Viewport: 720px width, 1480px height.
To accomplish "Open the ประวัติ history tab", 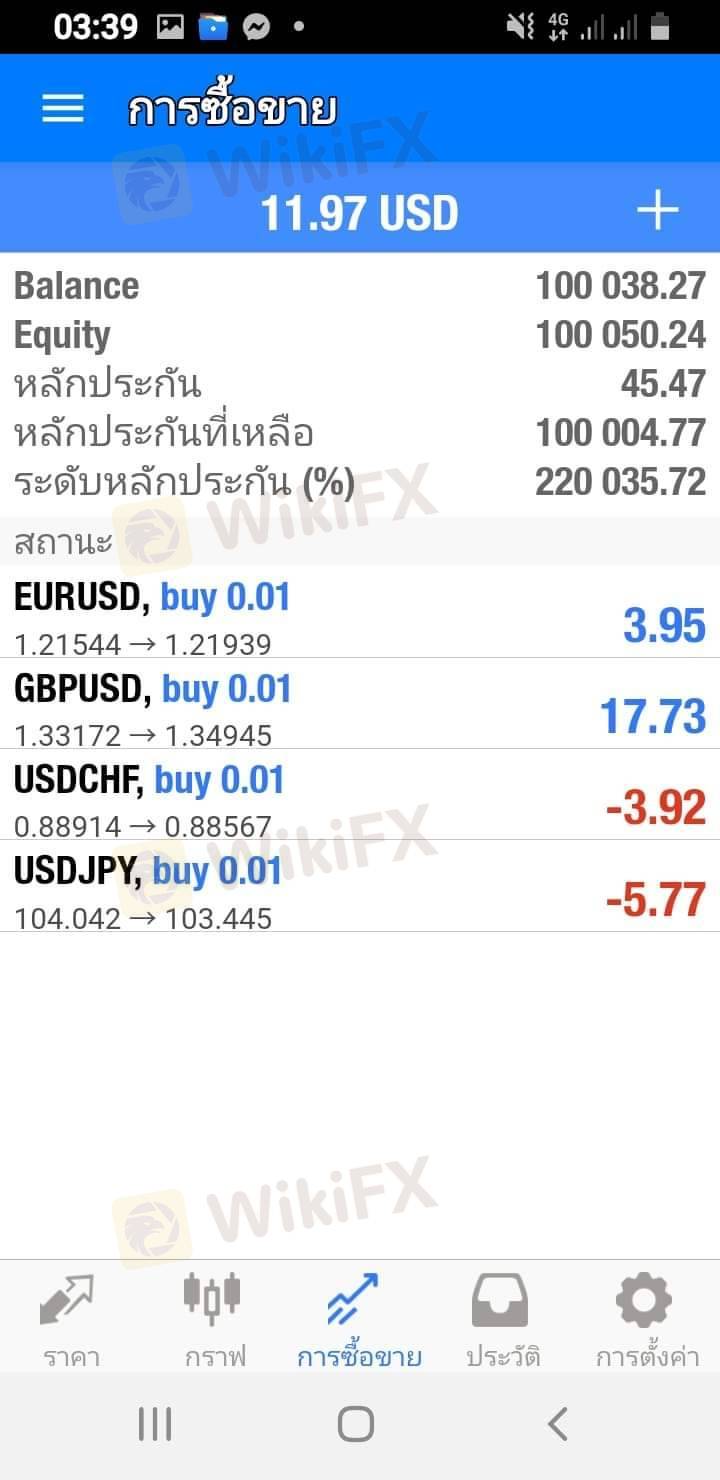I will tap(502, 1318).
